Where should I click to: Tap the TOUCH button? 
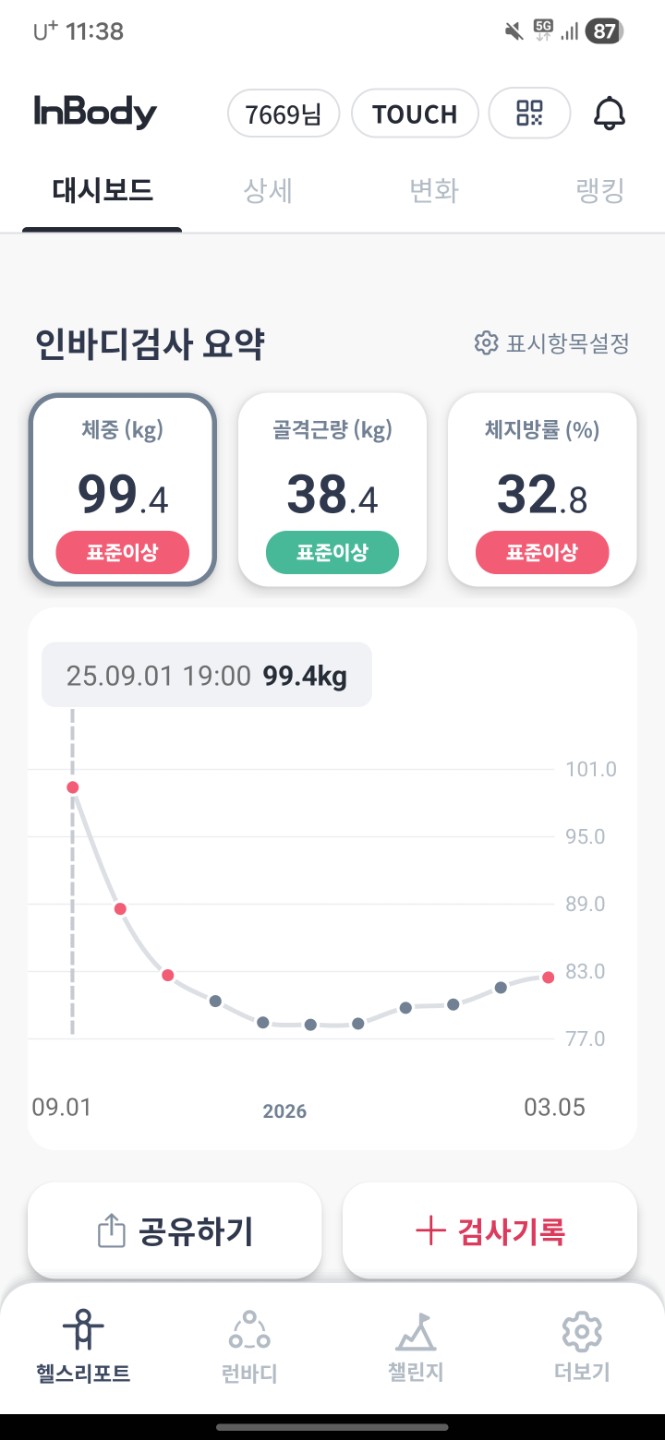coord(414,114)
